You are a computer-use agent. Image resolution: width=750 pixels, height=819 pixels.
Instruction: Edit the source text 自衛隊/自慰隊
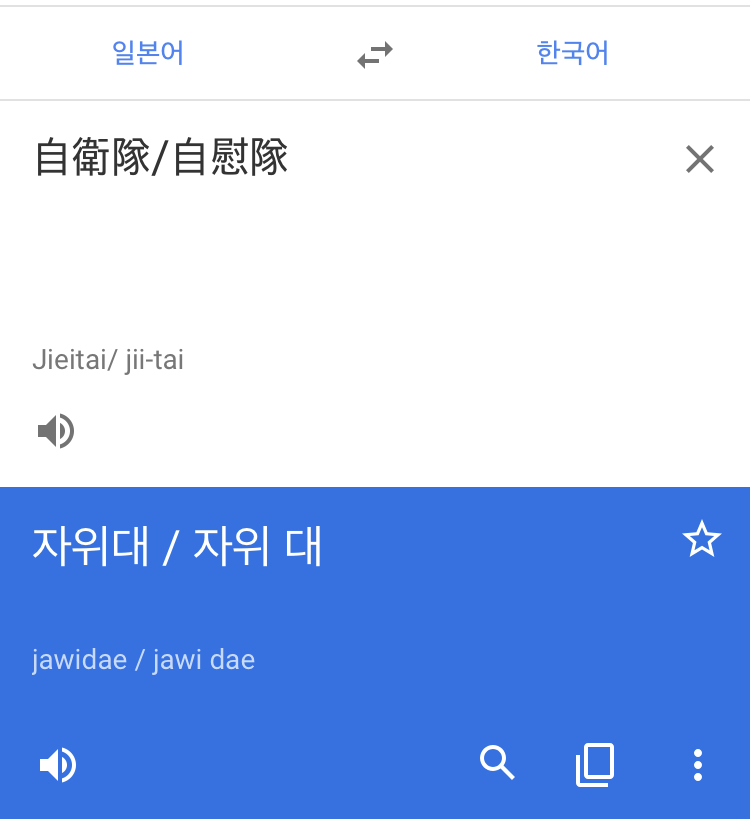point(162,158)
